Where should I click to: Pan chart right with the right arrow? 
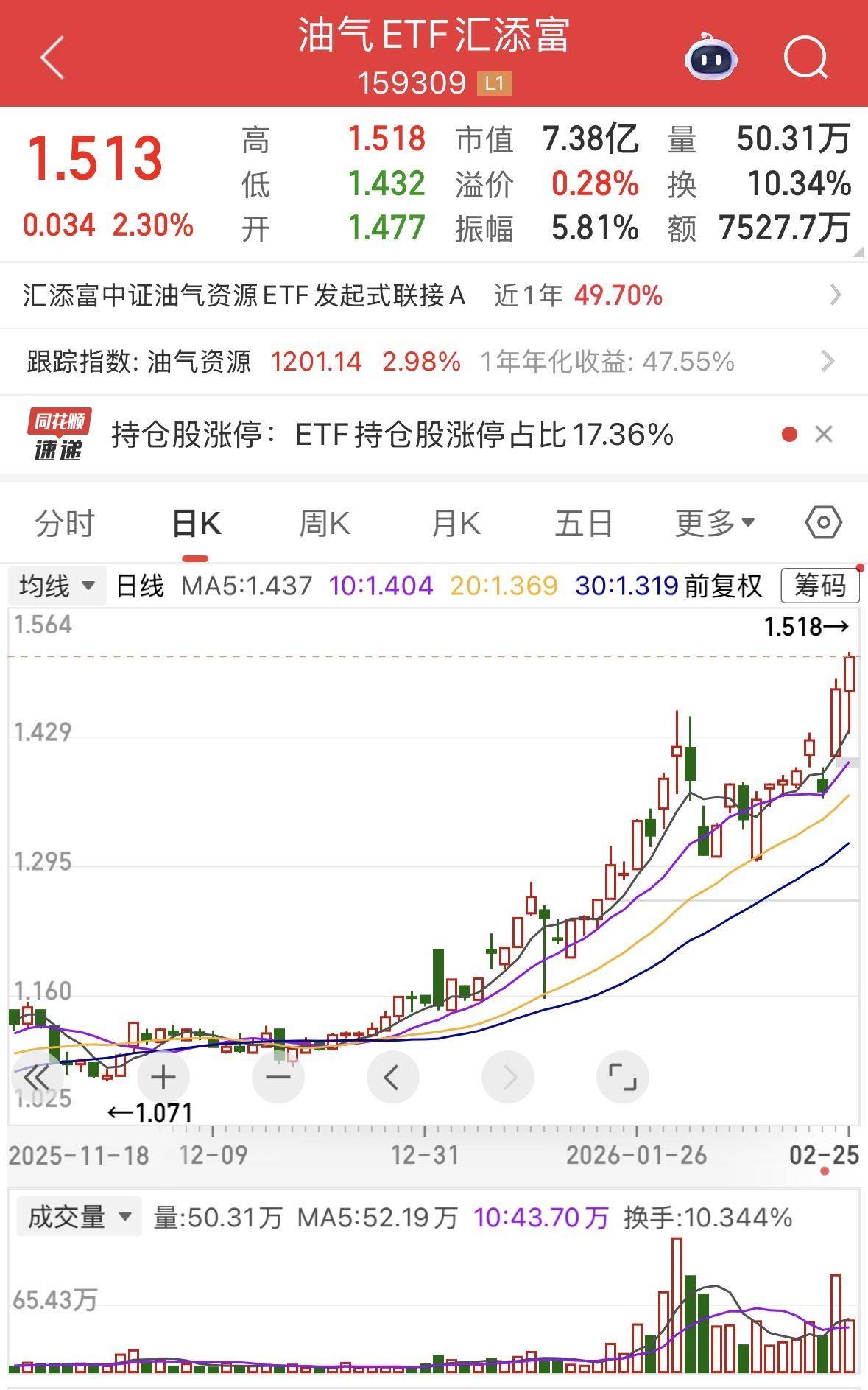pyautogui.click(x=508, y=1077)
